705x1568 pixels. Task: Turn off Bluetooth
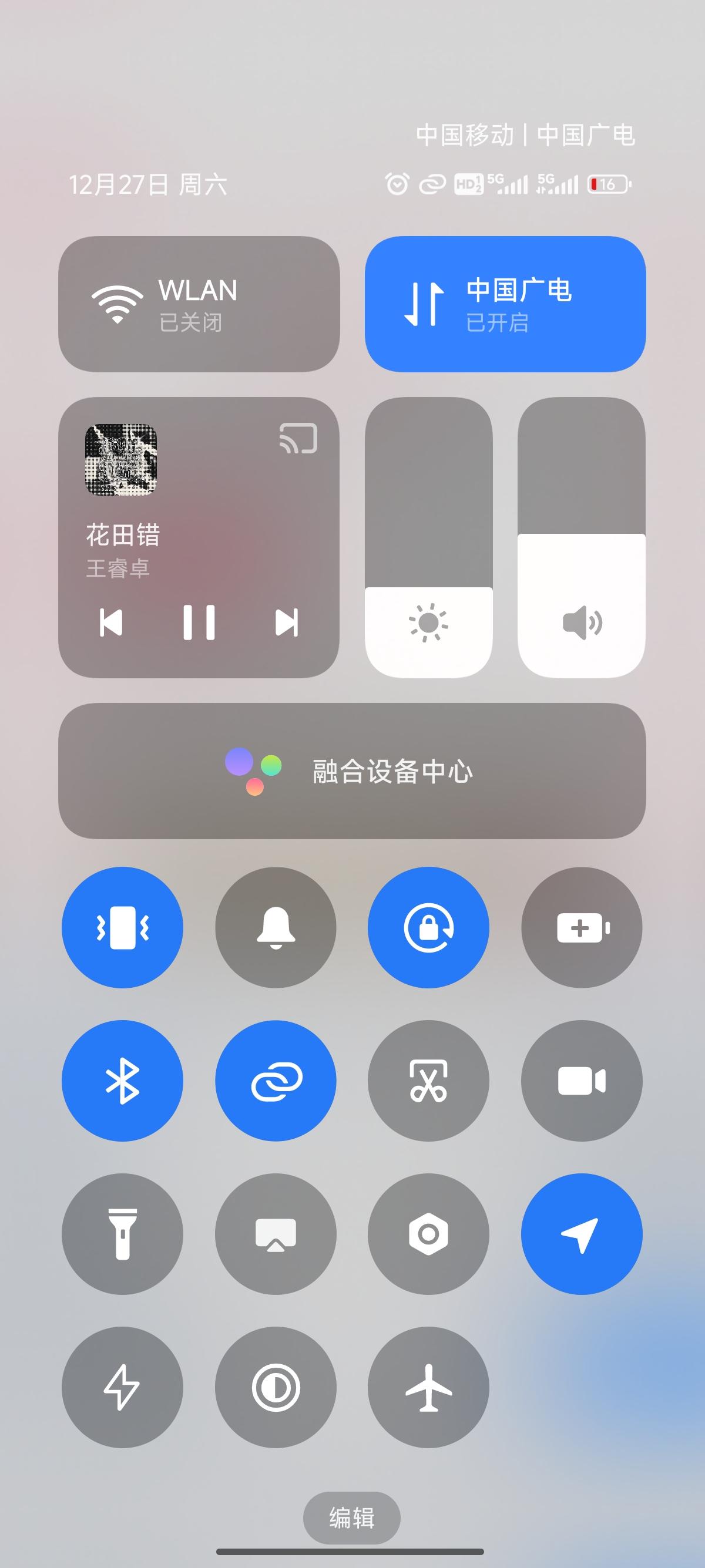[122, 1081]
